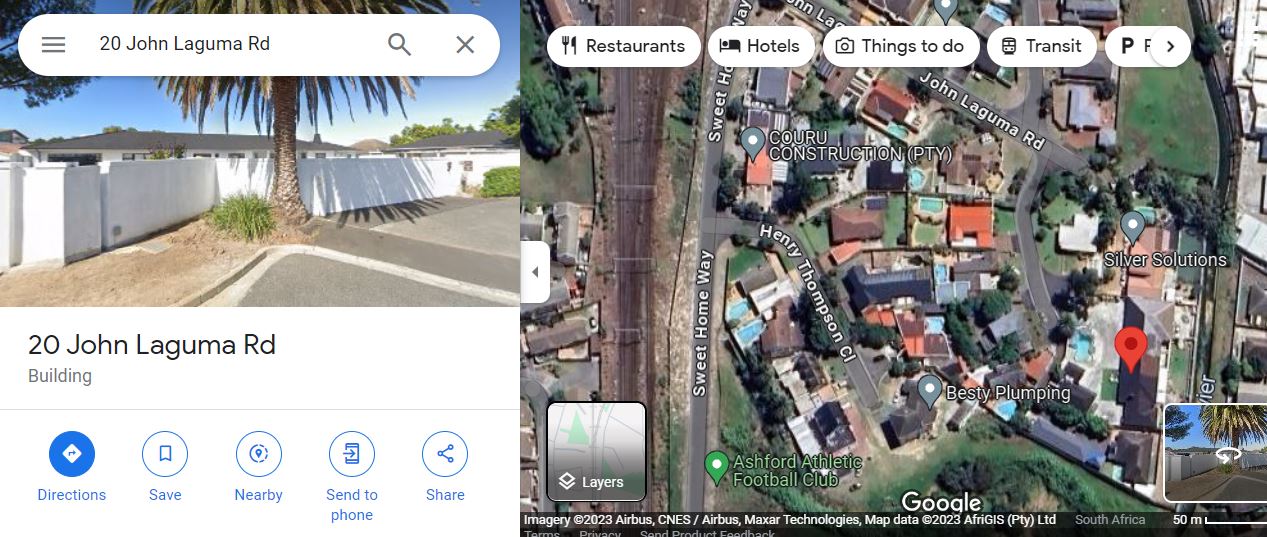Viewport: 1267px width, 537px height.
Task: Collapse the side panel
Action: tap(535, 272)
